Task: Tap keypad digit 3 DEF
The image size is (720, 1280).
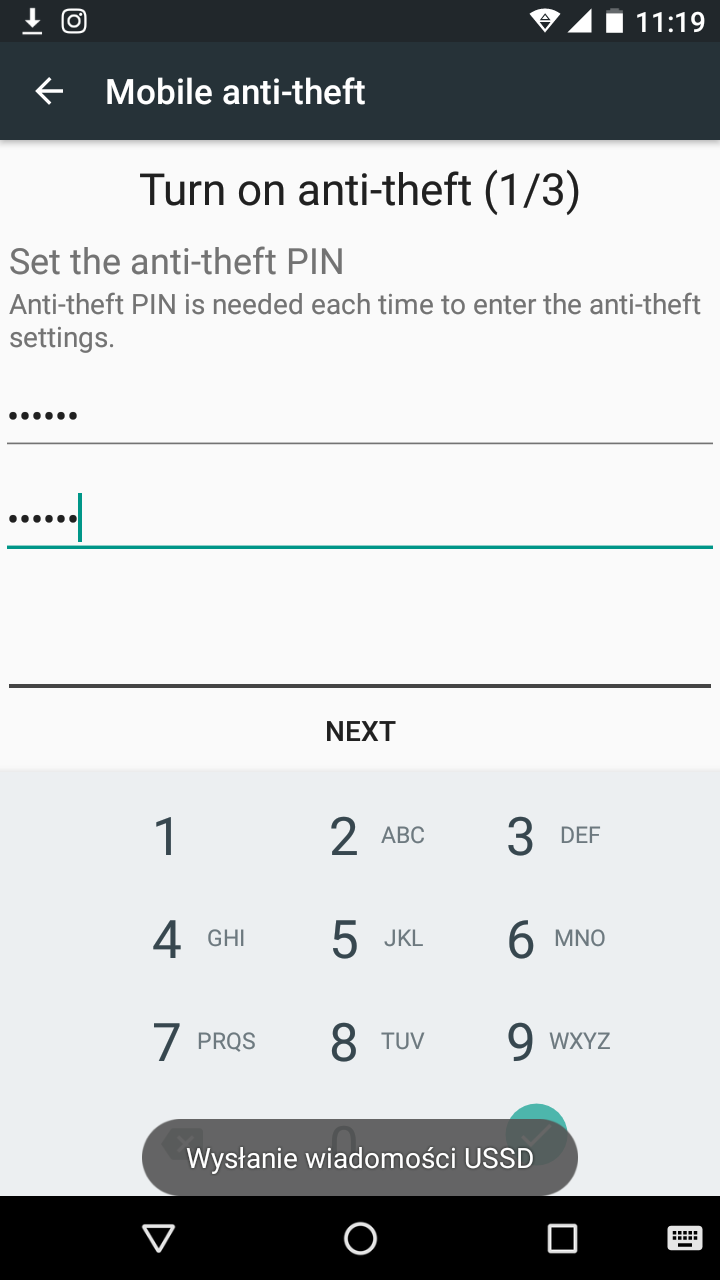Action: [540, 836]
